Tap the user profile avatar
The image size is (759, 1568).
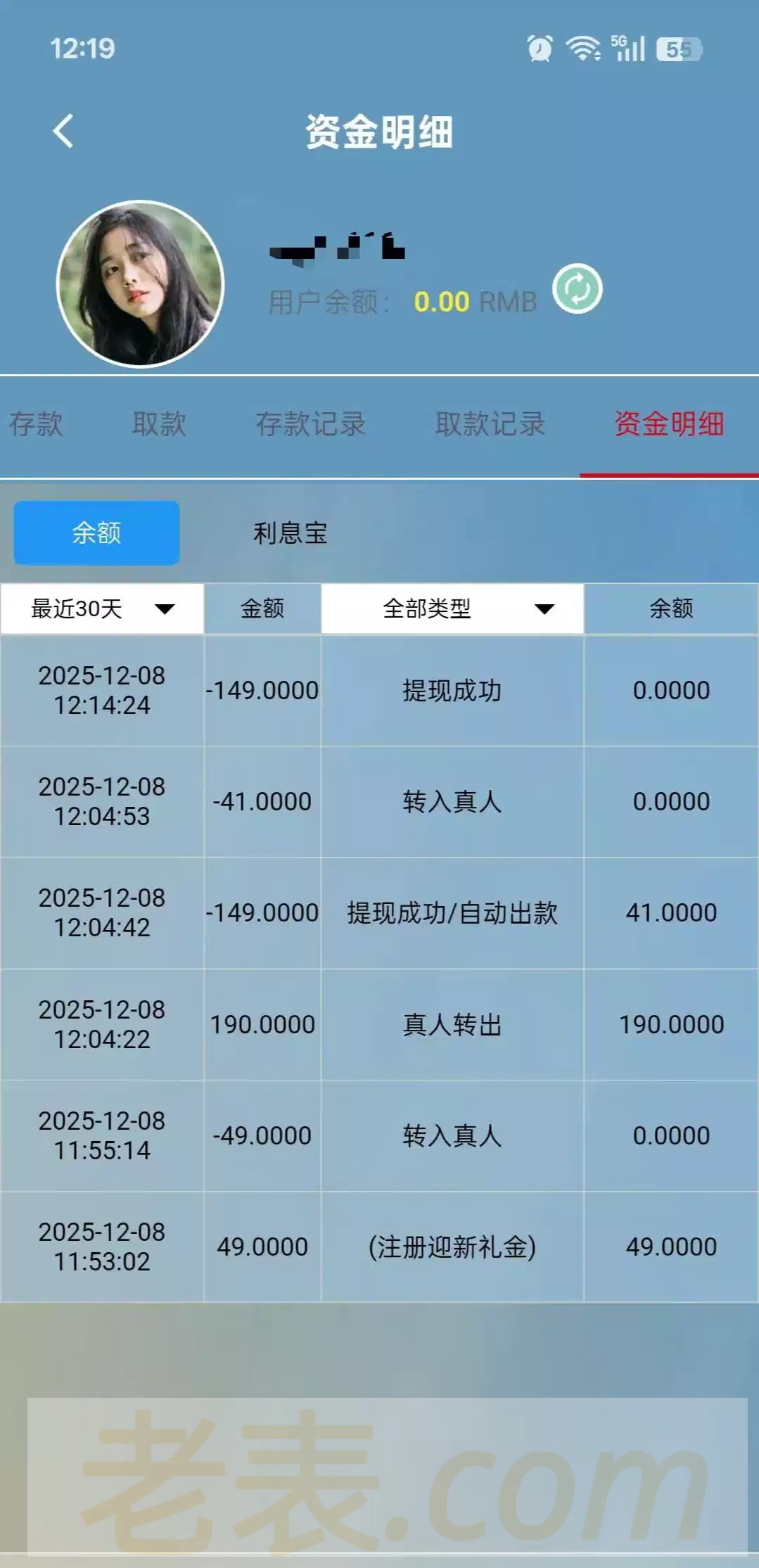pyautogui.click(x=140, y=284)
